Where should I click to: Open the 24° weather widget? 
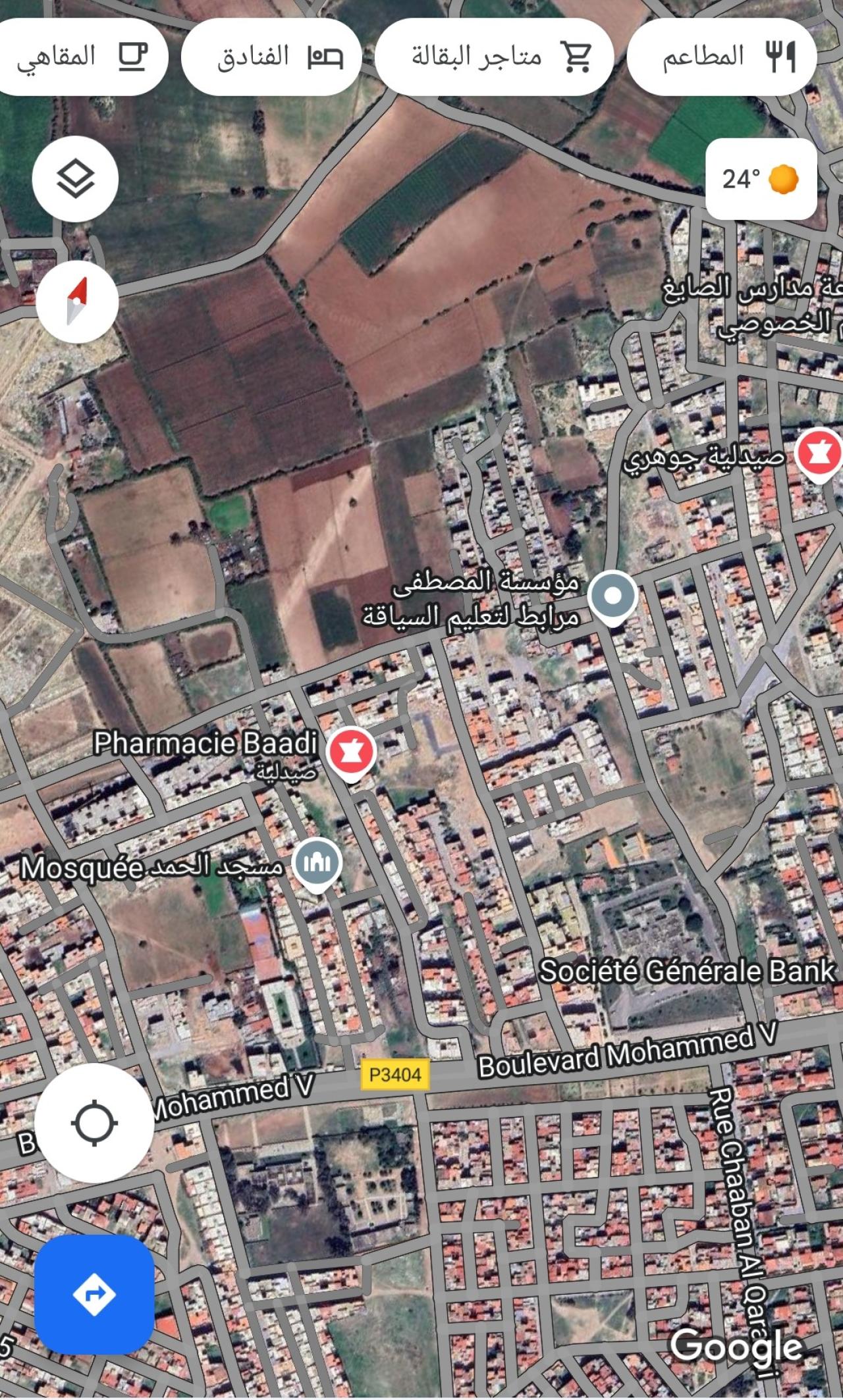pyautogui.click(x=761, y=178)
